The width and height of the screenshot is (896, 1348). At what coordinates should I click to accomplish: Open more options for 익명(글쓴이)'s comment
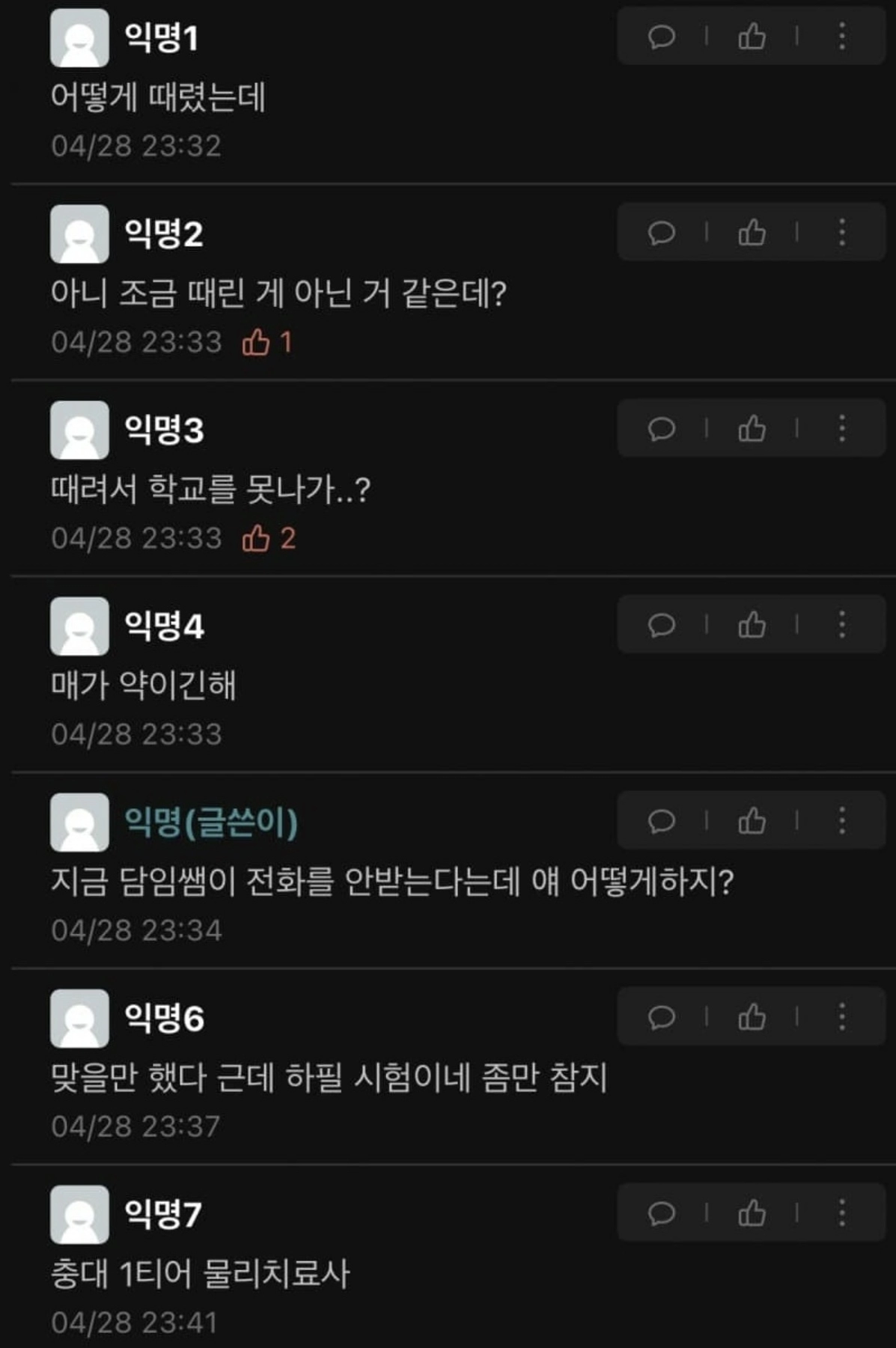point(842,821)
